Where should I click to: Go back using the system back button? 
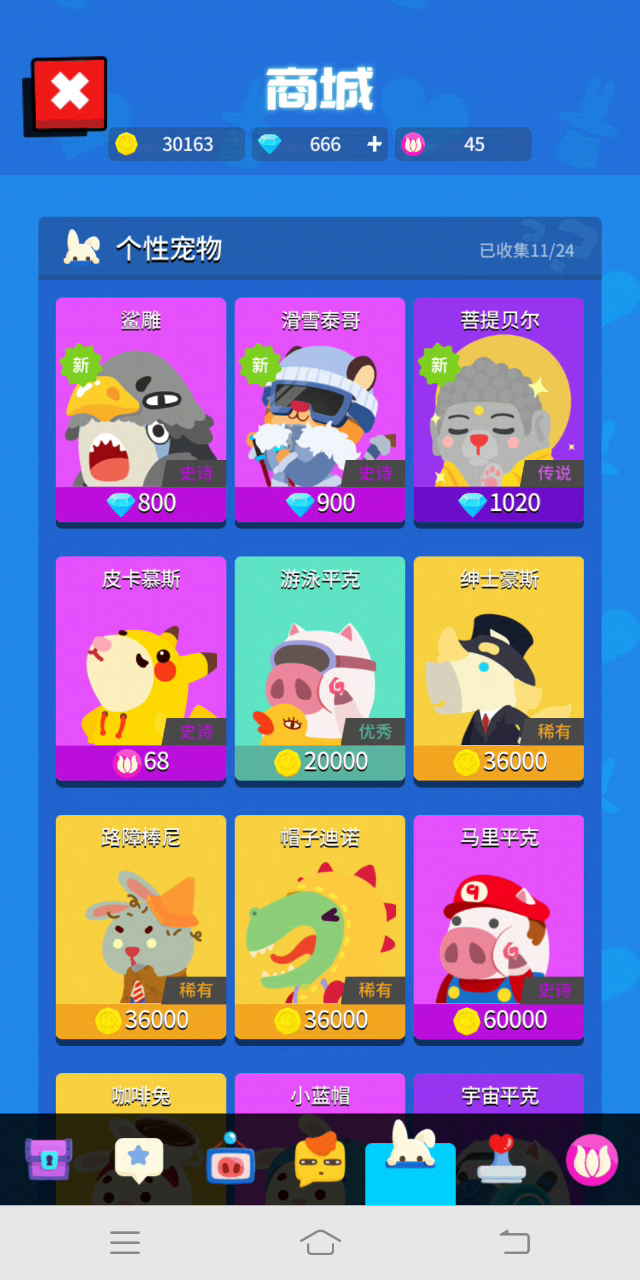pos(514,1242)
